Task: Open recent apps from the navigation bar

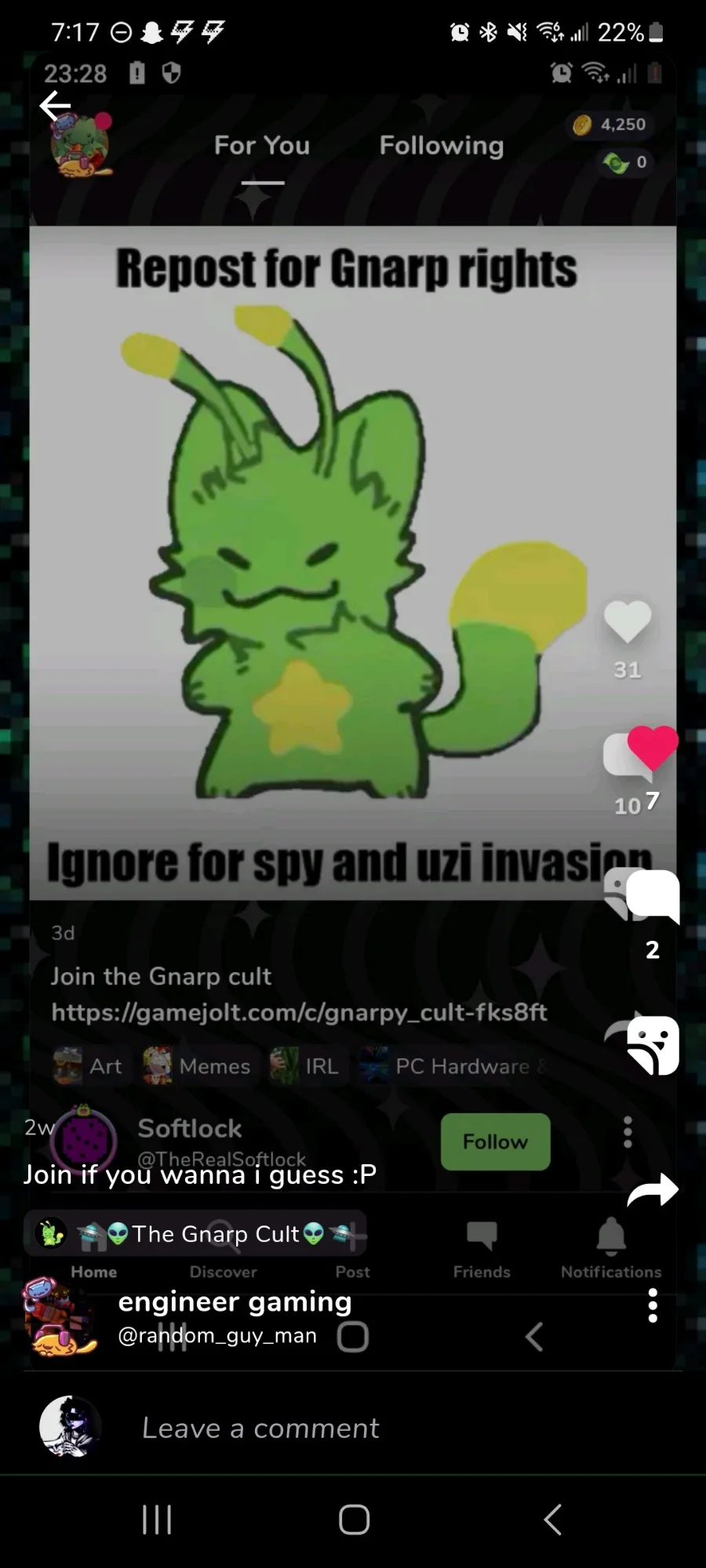Action: point(157,1519)
